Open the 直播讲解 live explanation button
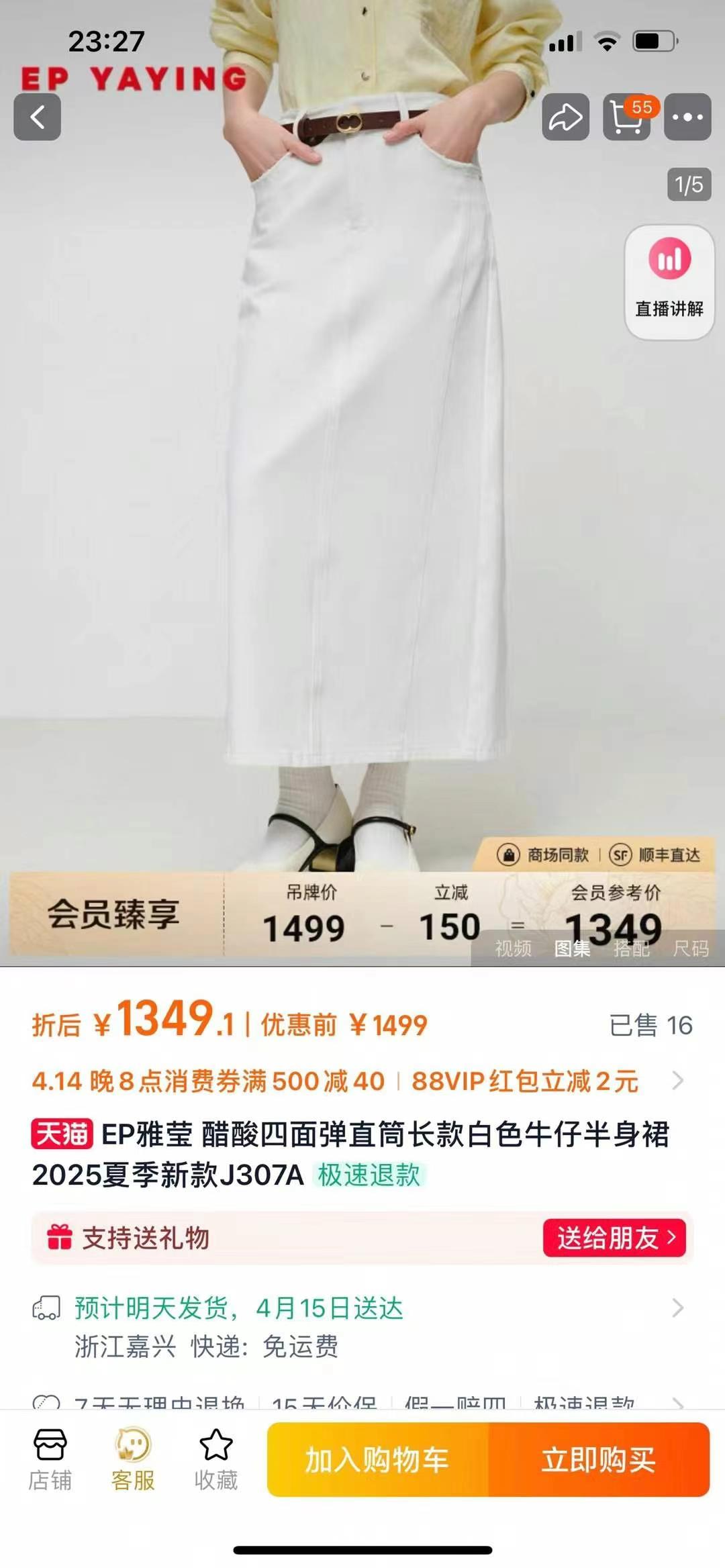Screen dimensions: 725x1568 (669, 282)
